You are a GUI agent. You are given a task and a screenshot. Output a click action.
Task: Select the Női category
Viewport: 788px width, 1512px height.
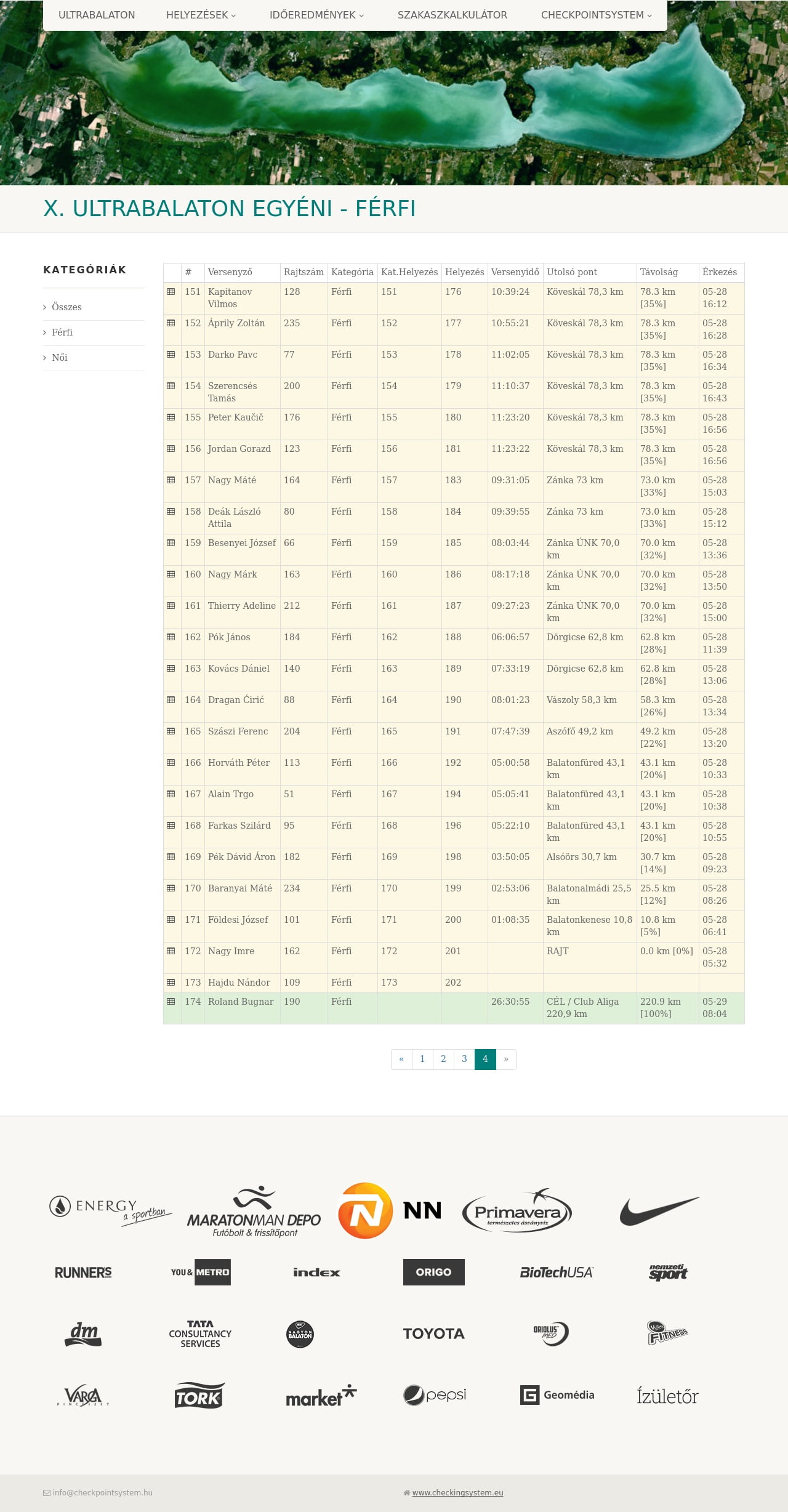coord(60,358)
